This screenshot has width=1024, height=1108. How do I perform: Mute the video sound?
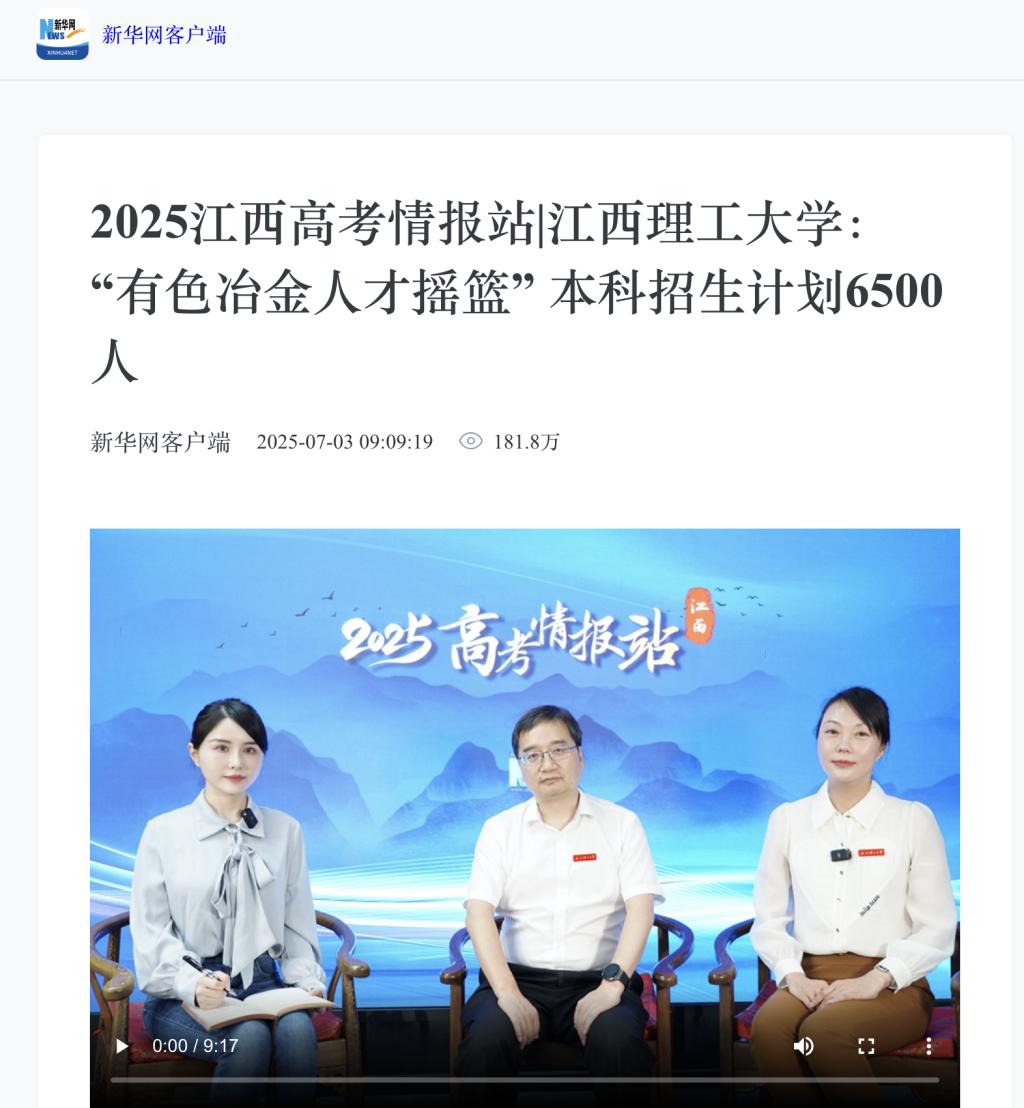[803, 1046]
